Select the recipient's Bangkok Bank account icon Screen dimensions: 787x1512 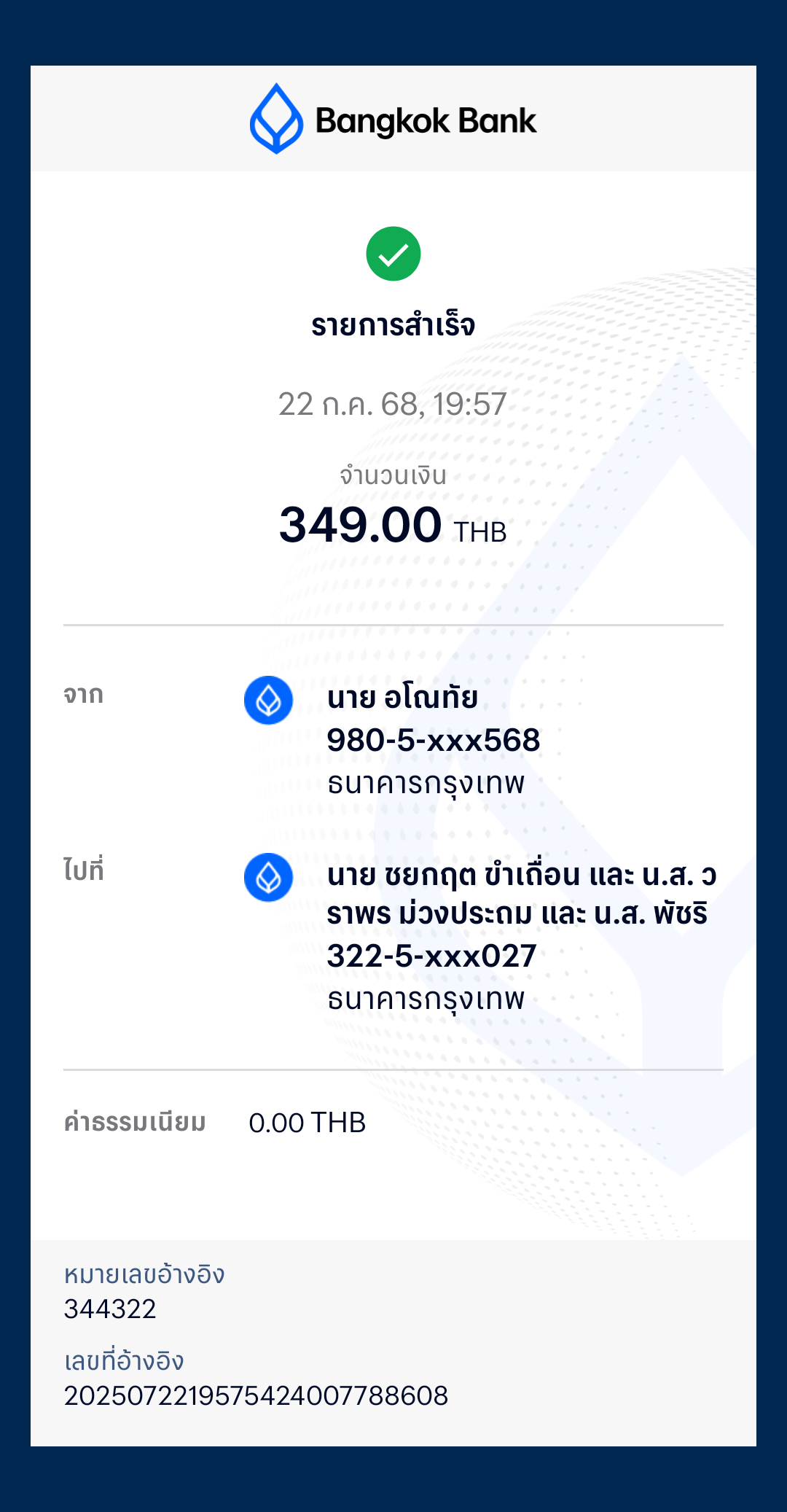267,878
